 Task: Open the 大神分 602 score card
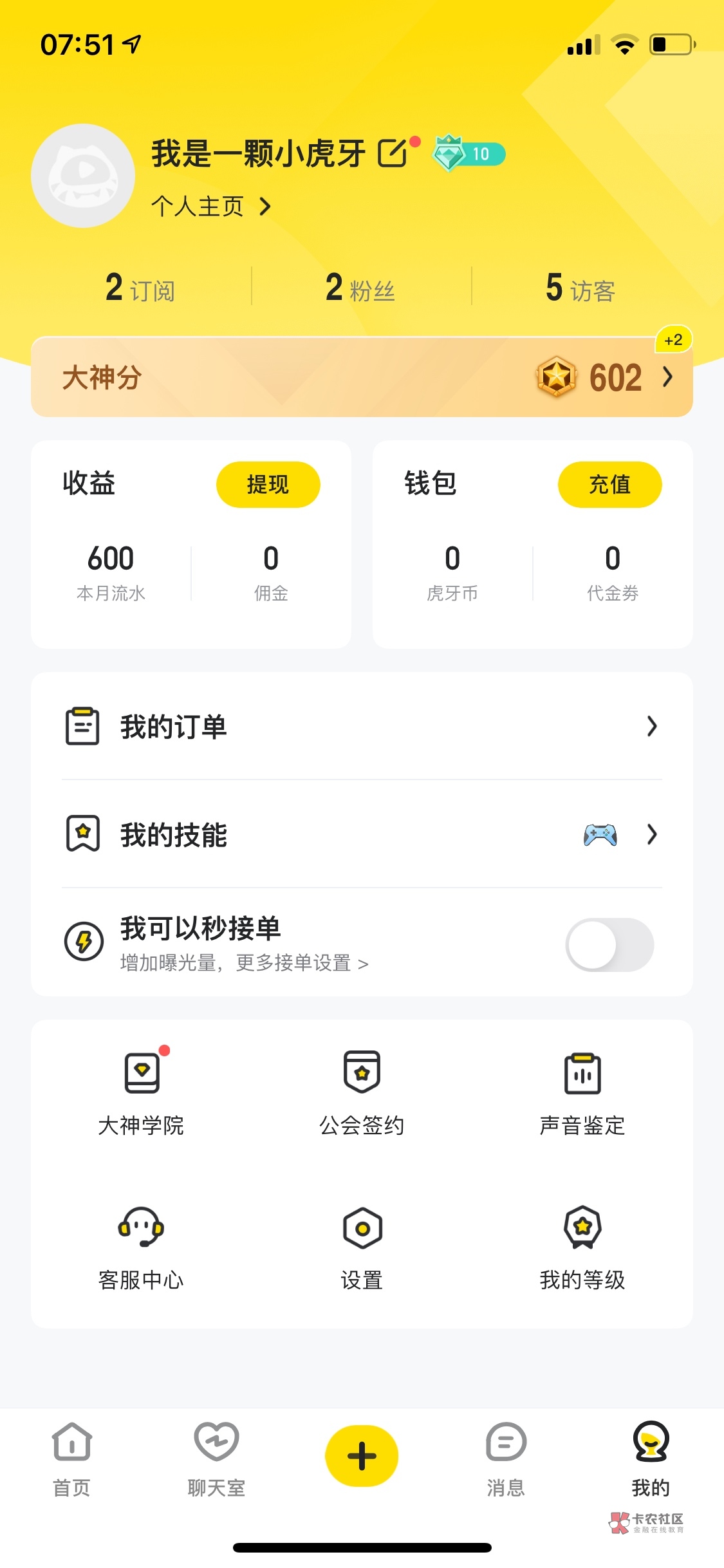362,377
